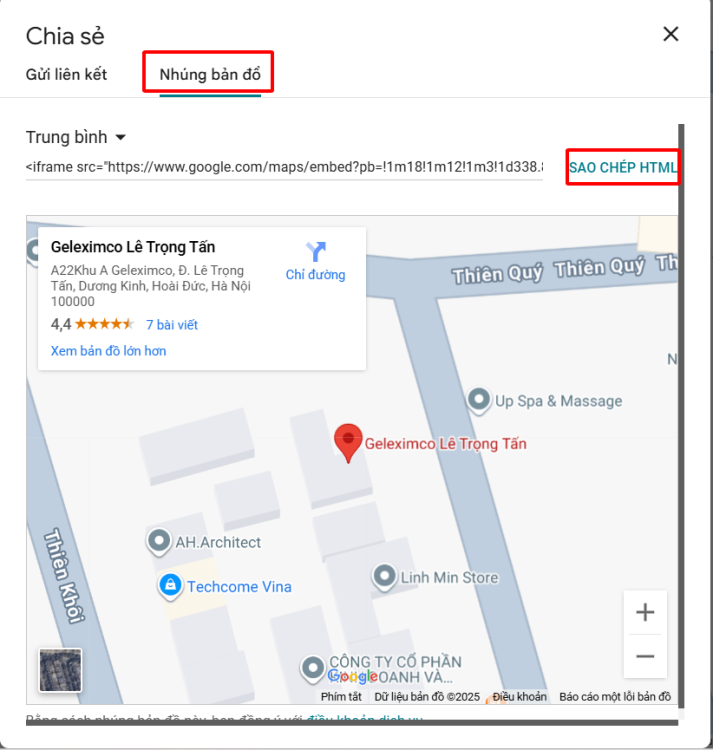The height and width of the screenshot is (750, 713).
Task: Tap the AH.Architect marker
Action: 158,542
